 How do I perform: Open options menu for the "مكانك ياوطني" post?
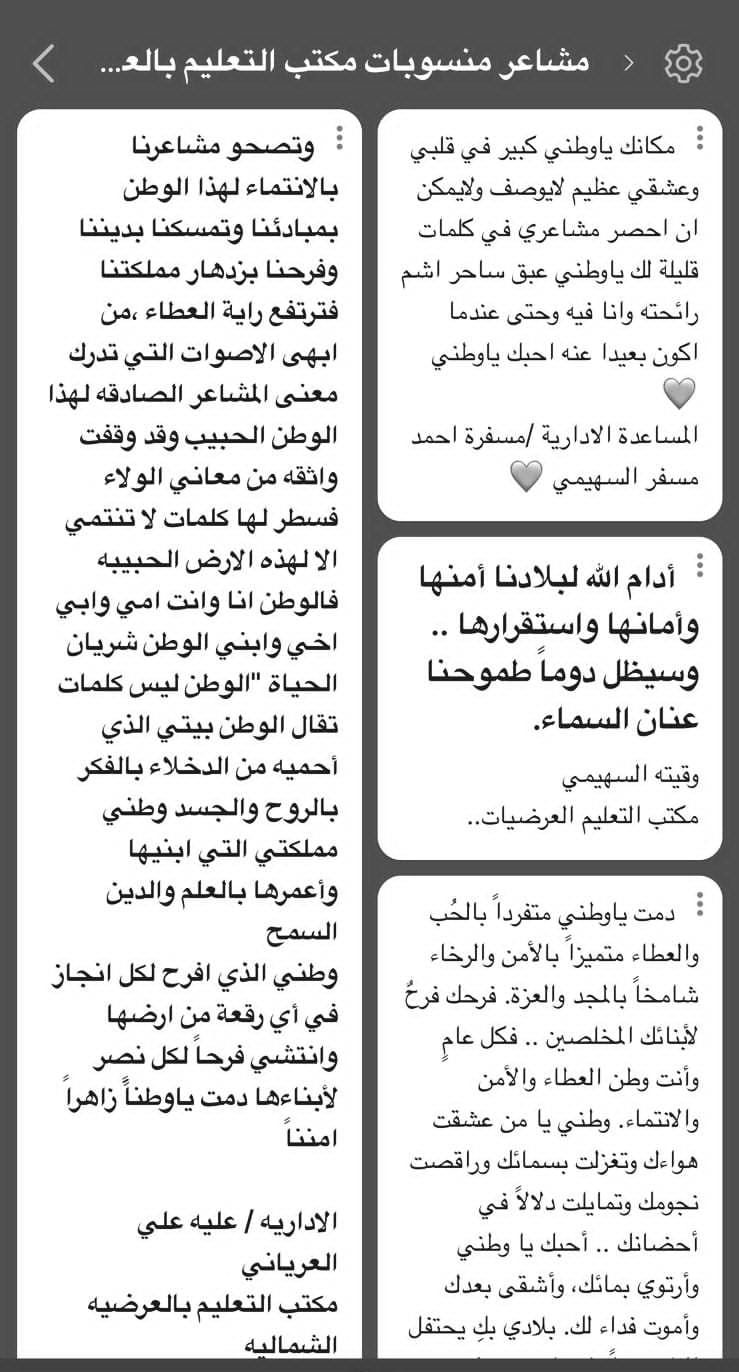pyautogui.click(x=700, y=137)
